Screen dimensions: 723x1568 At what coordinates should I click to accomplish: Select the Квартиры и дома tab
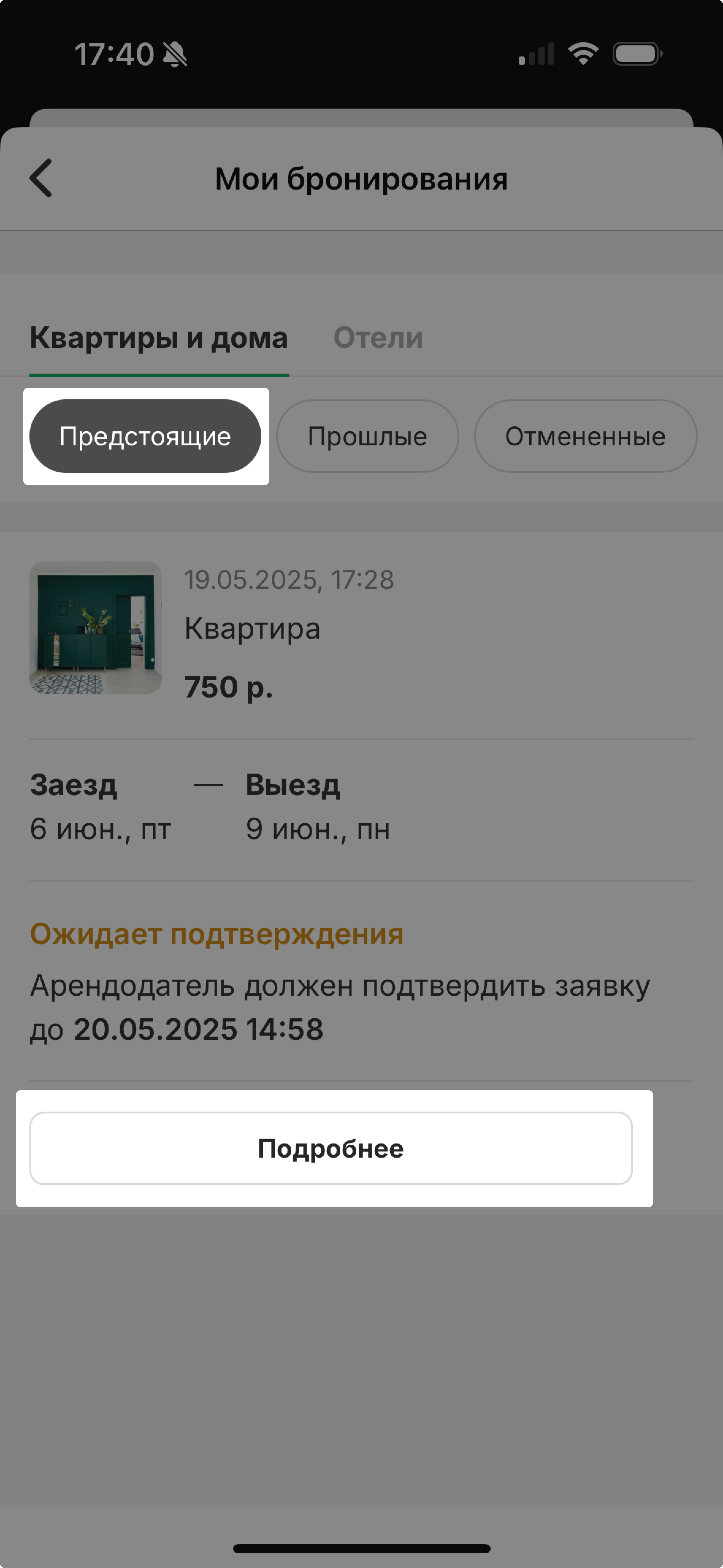tap(159, 338)
